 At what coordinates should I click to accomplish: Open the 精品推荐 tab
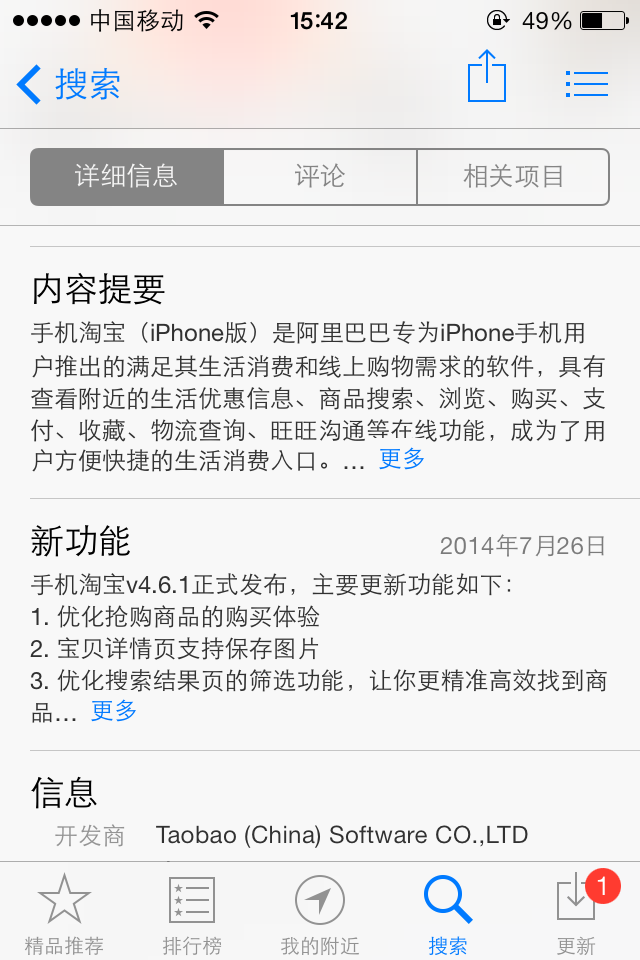coord(64,912)
